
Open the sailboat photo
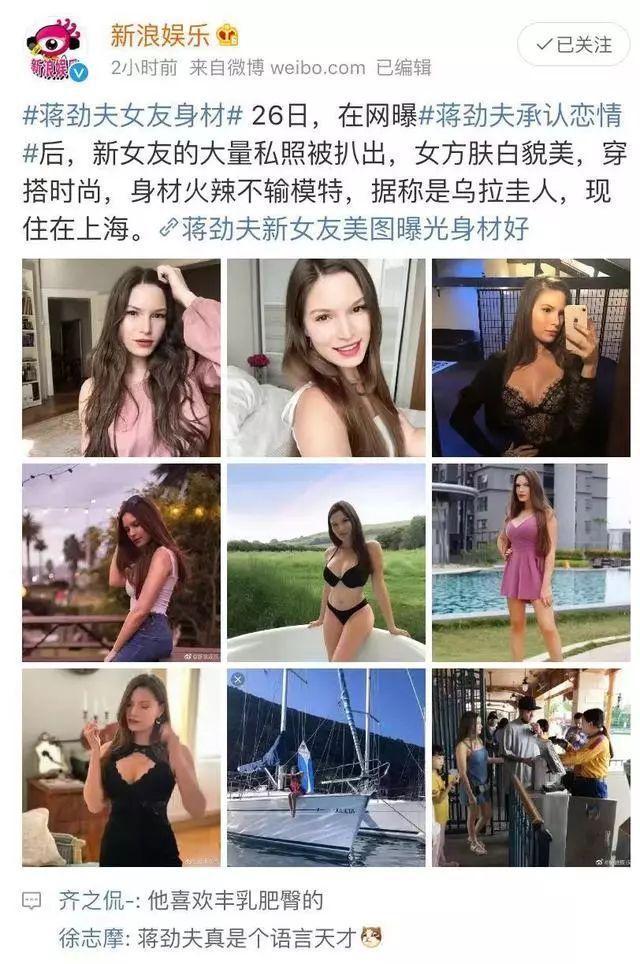326,767
